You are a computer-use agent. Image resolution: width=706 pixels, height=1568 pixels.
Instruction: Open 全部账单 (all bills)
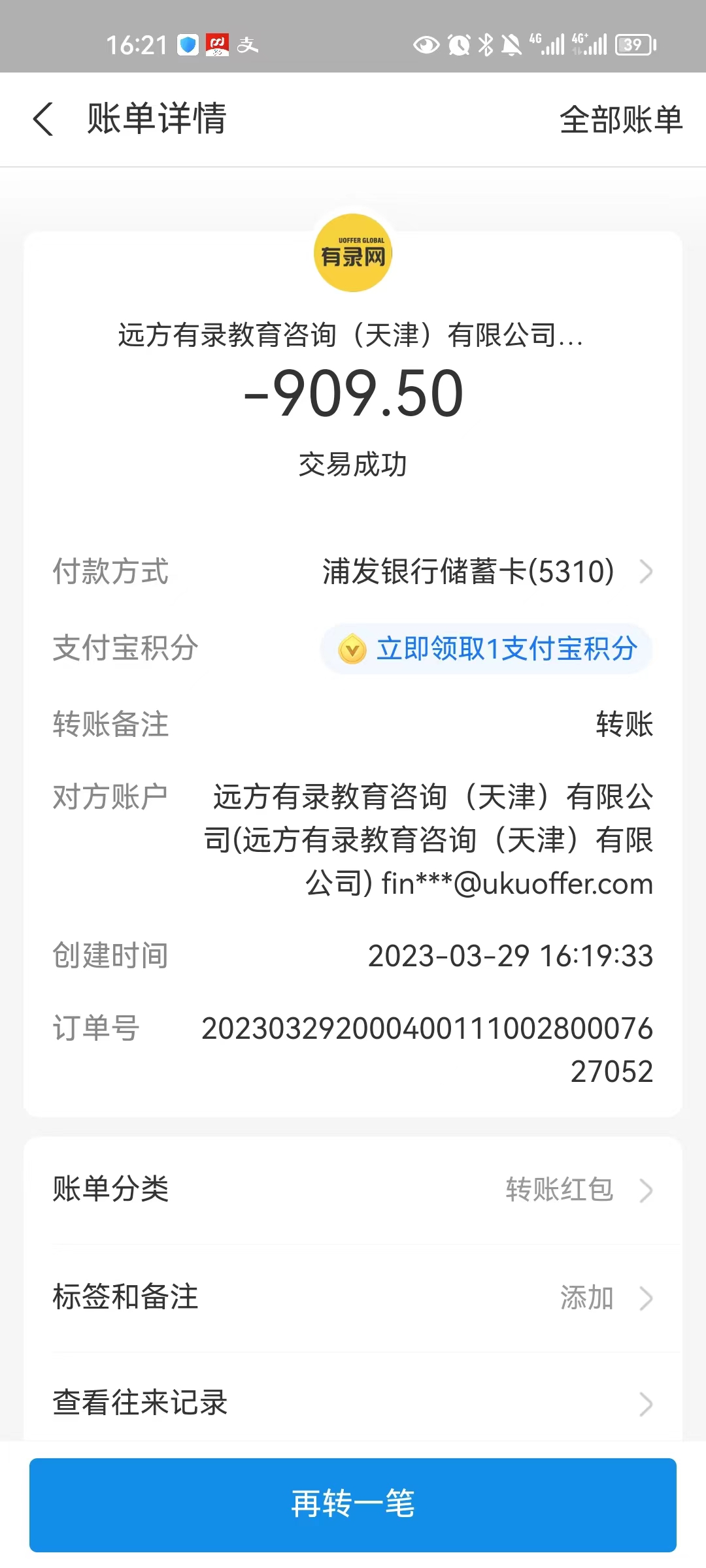coord(620,120)
